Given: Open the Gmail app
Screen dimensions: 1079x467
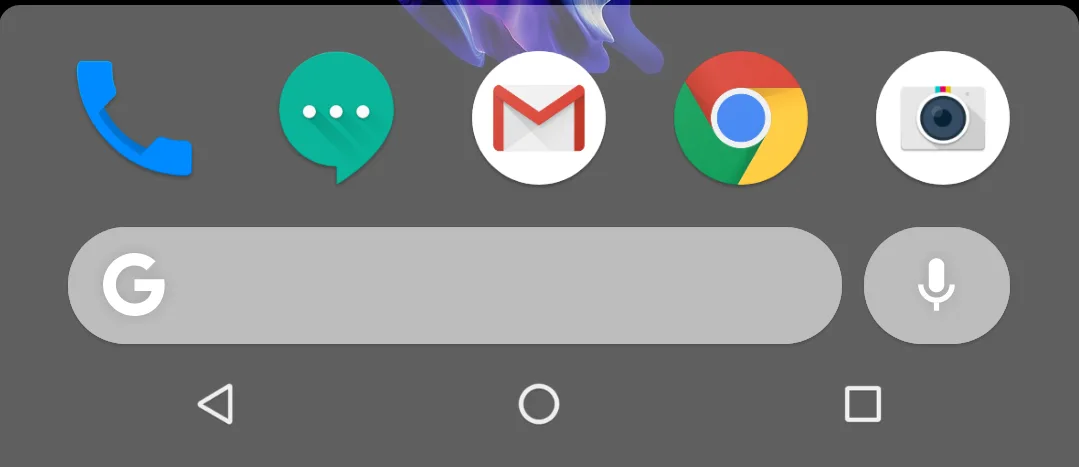Looking at the screenshot, I should click(539, 118).
